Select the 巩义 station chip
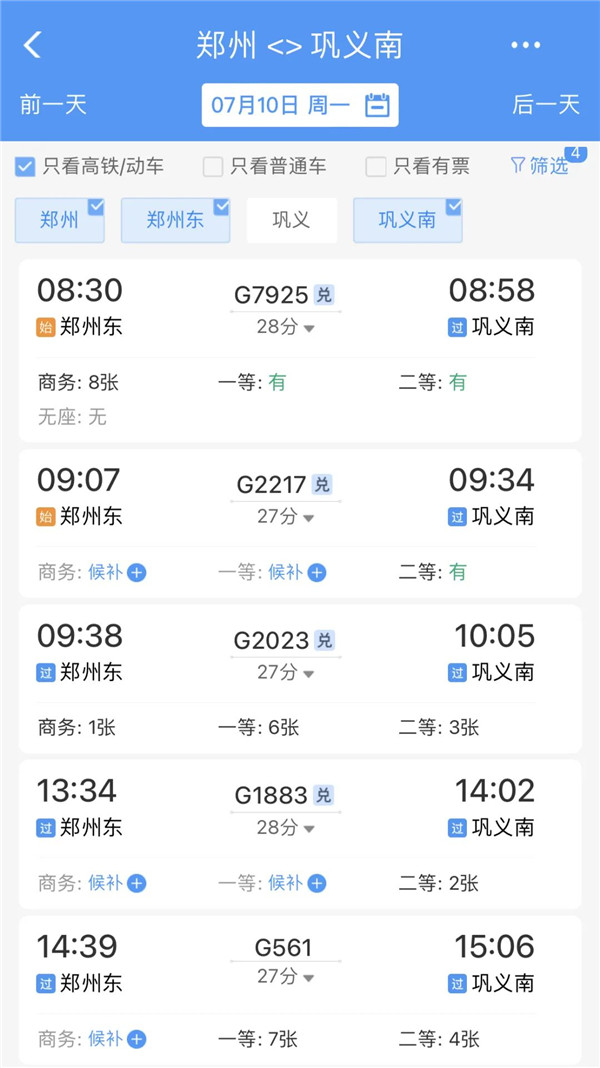 coord(291,220)
